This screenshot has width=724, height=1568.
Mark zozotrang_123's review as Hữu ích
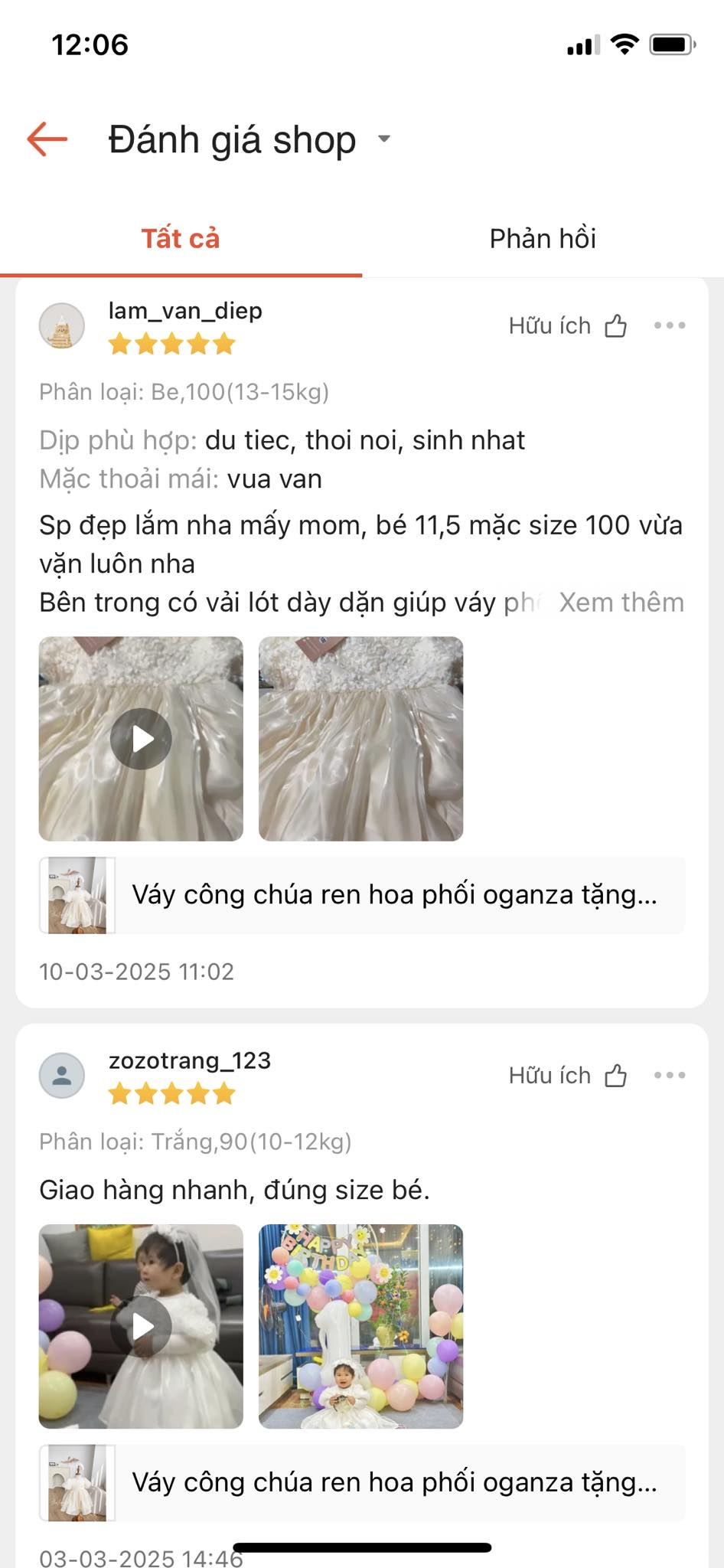click(568, 1076)
